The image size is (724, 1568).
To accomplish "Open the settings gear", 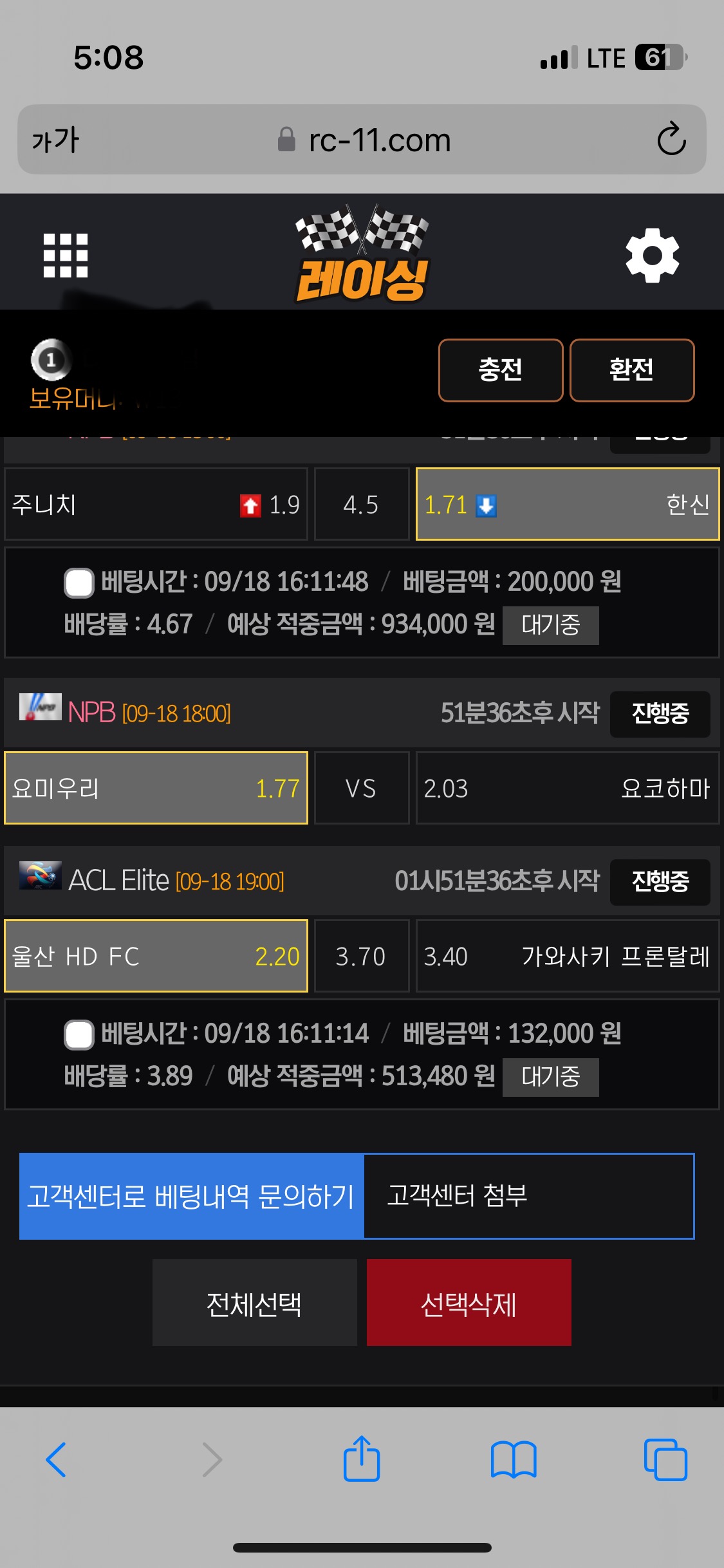I will (x=653, y=256).
